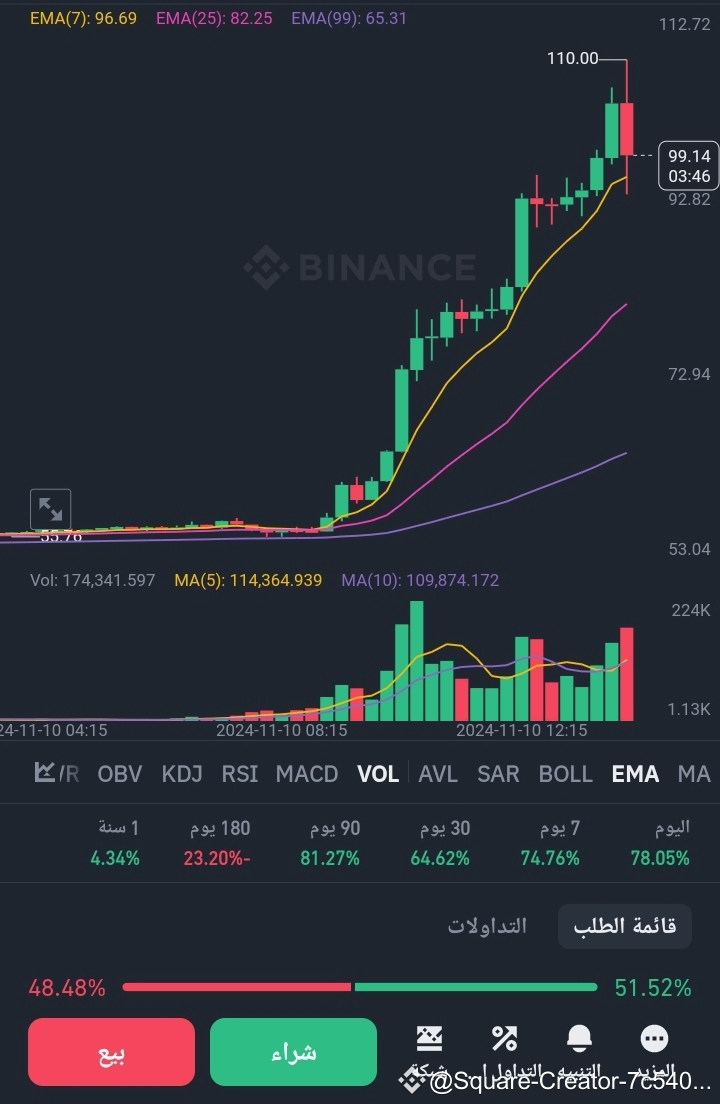Open the KDJ indicator option
The height and width of the screenshot is (1104, 720).
[x=183, y=773]
